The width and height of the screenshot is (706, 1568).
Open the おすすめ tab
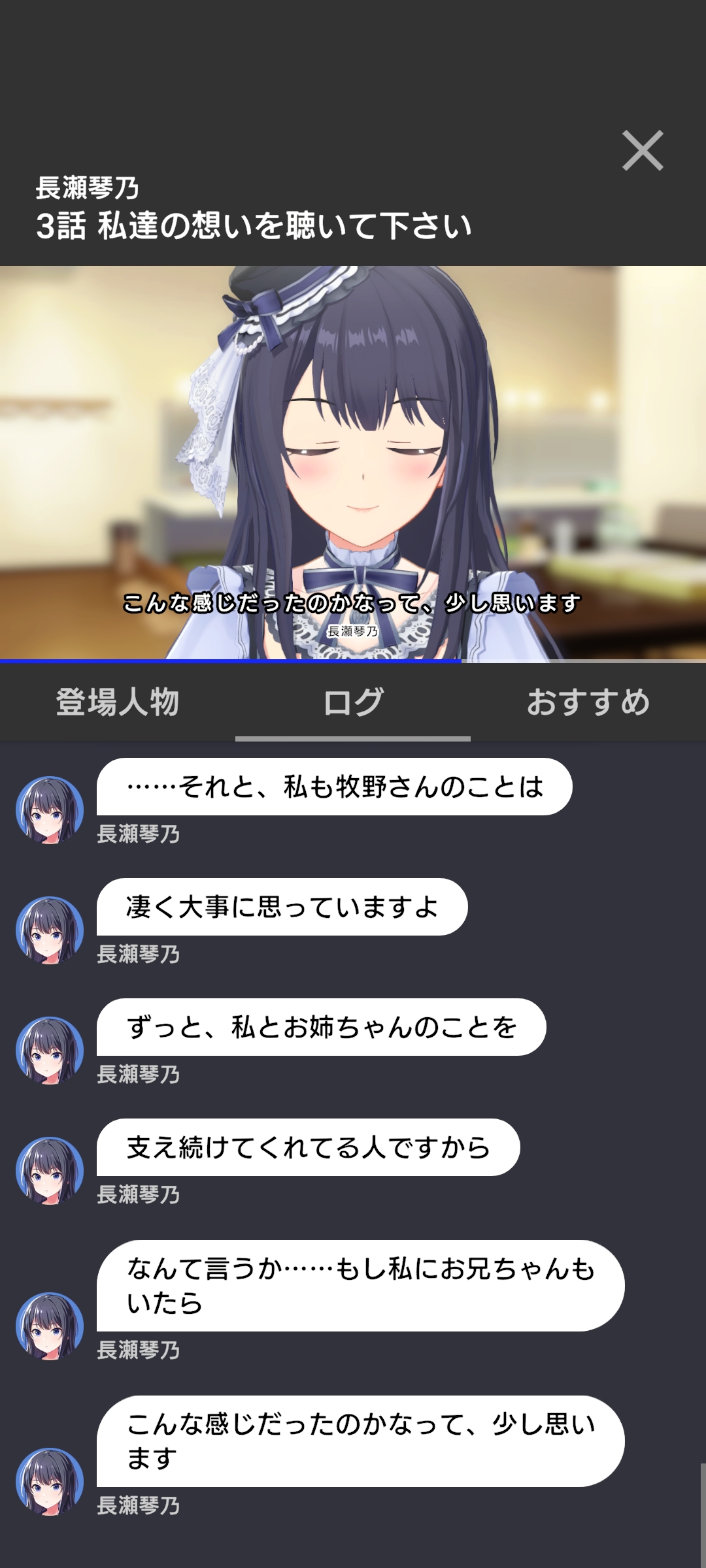coord(588,703)
